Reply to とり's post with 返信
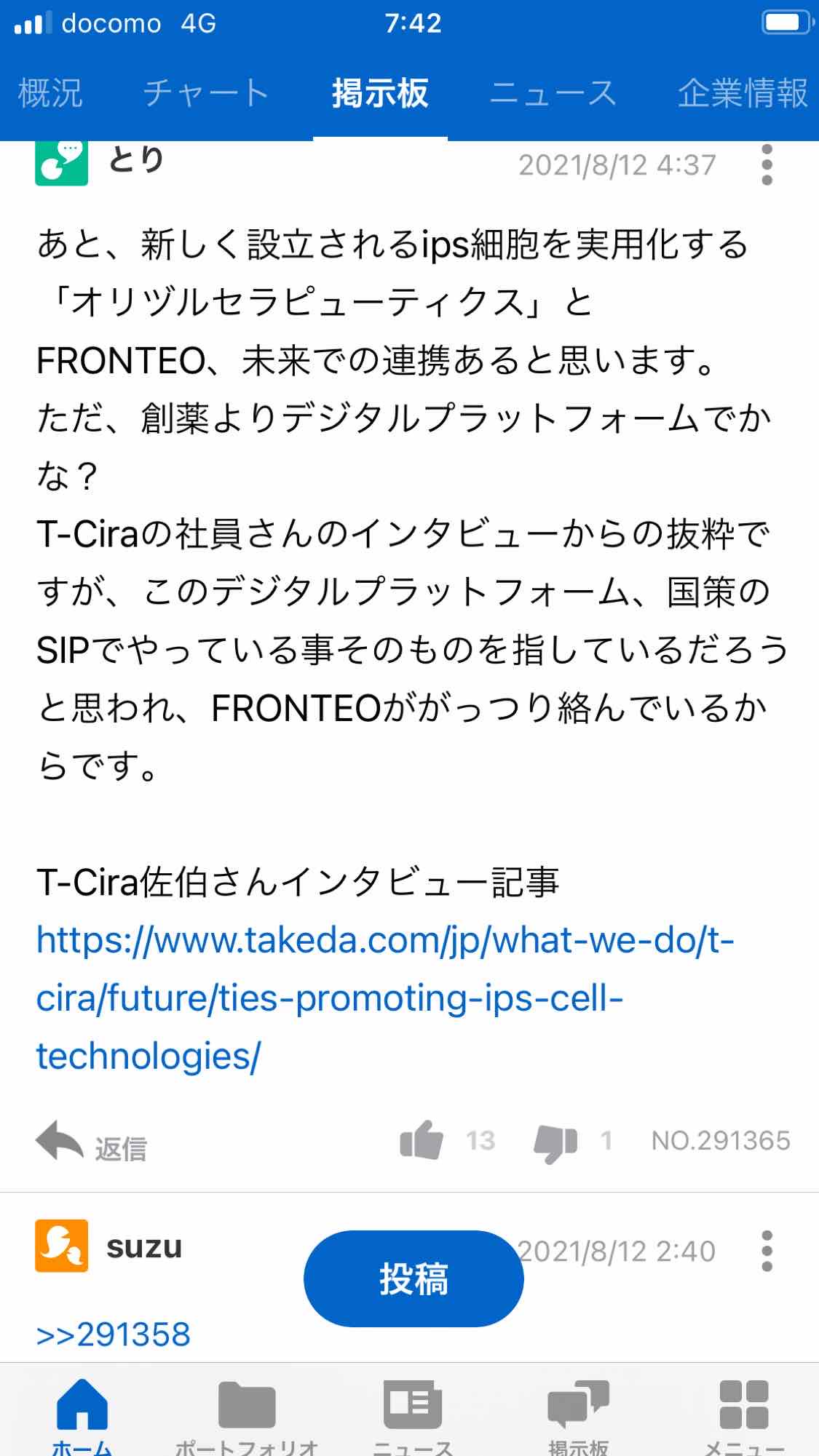This screenshot has height=1456, width=819. pos(92,1143)
